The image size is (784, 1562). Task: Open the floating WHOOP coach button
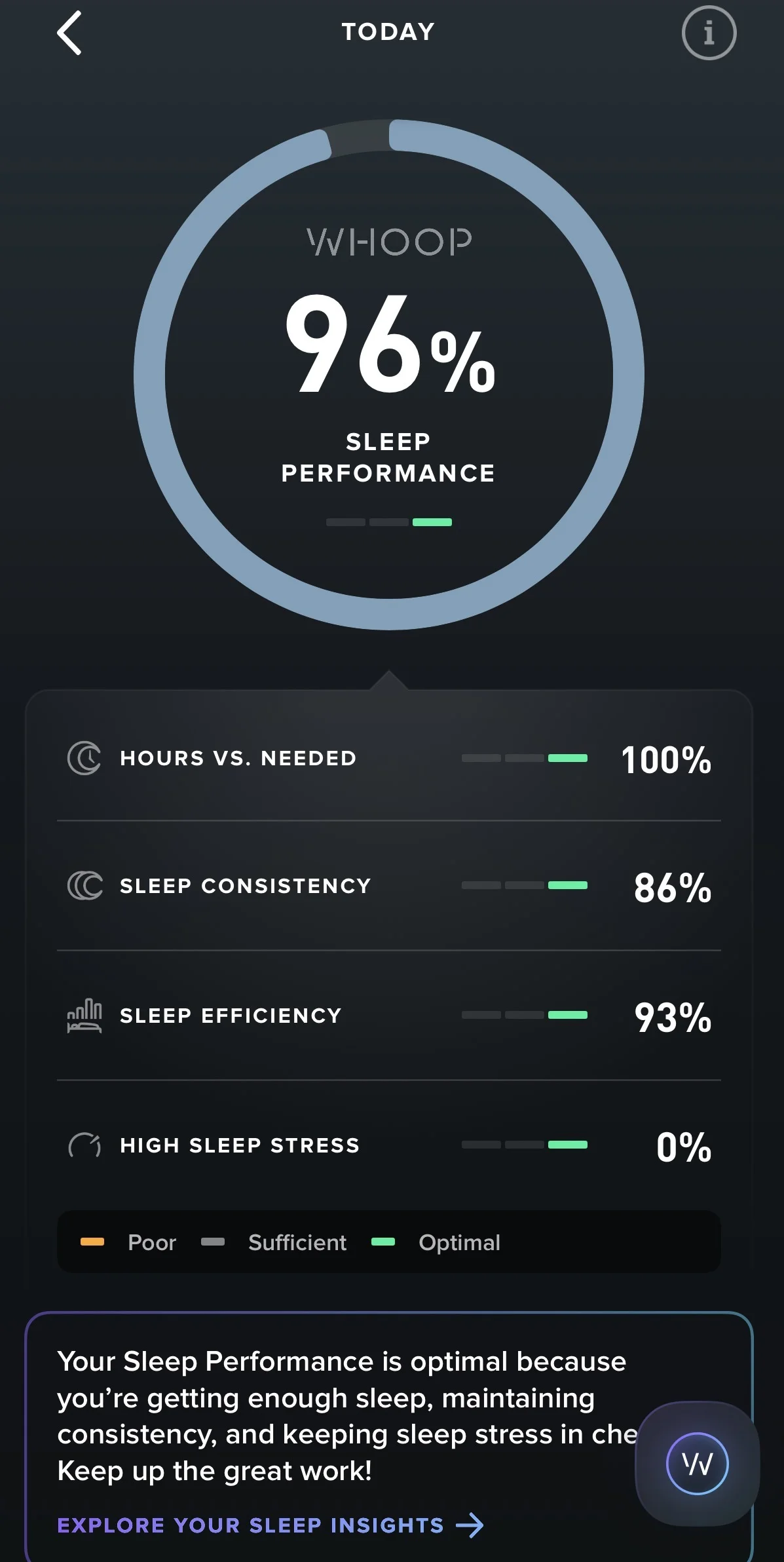coord(697,1464)
